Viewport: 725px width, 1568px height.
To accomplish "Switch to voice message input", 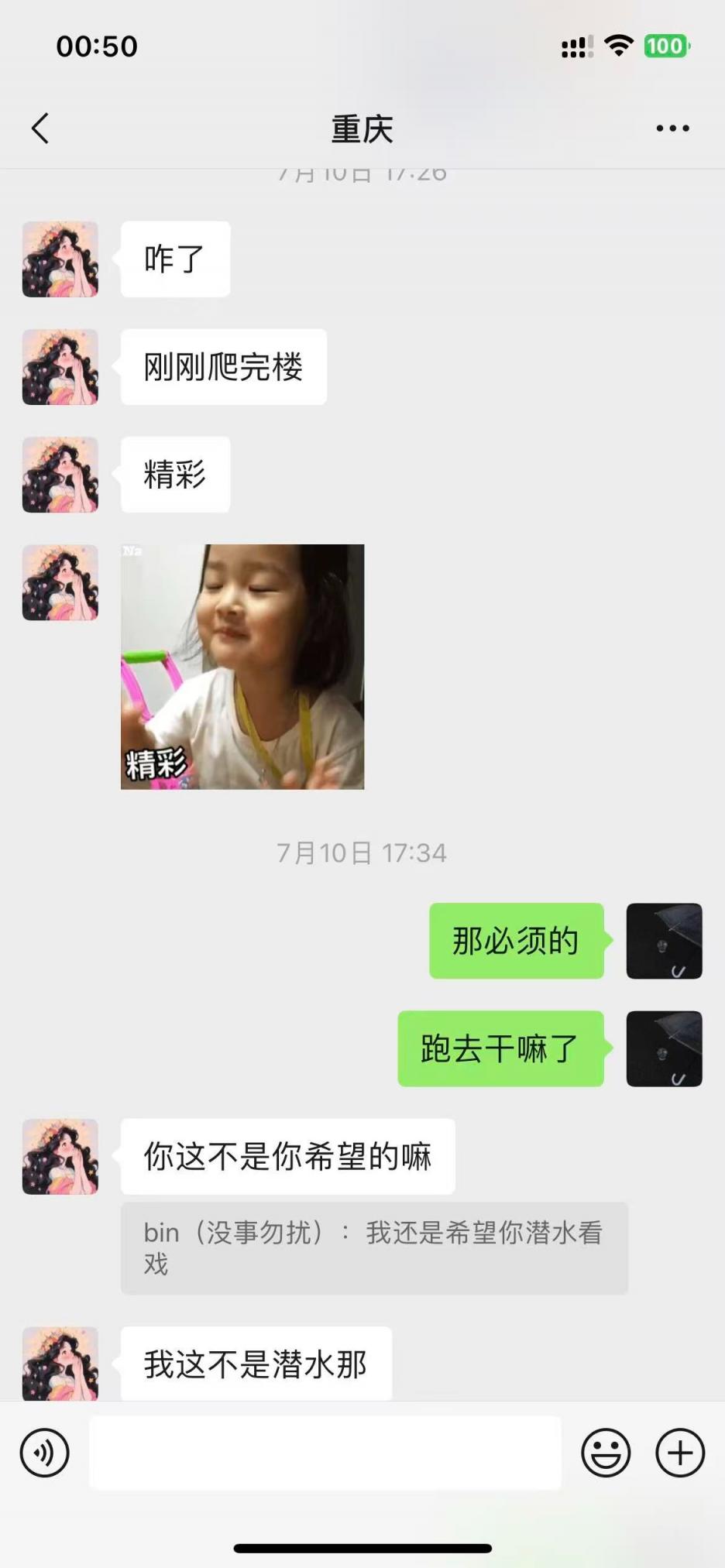I will [45, 1453].
